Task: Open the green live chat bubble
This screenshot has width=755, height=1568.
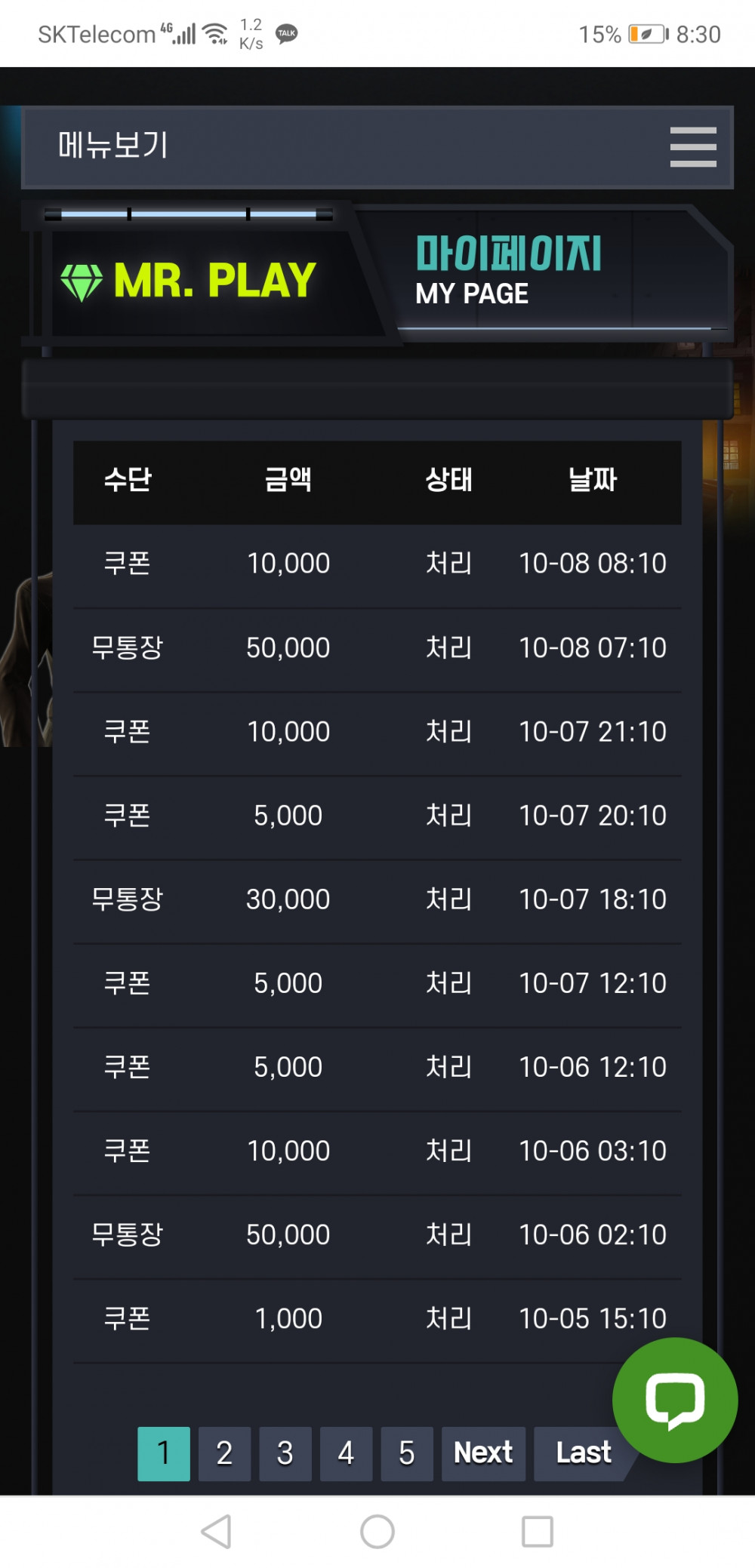Action: (674, 1400)
